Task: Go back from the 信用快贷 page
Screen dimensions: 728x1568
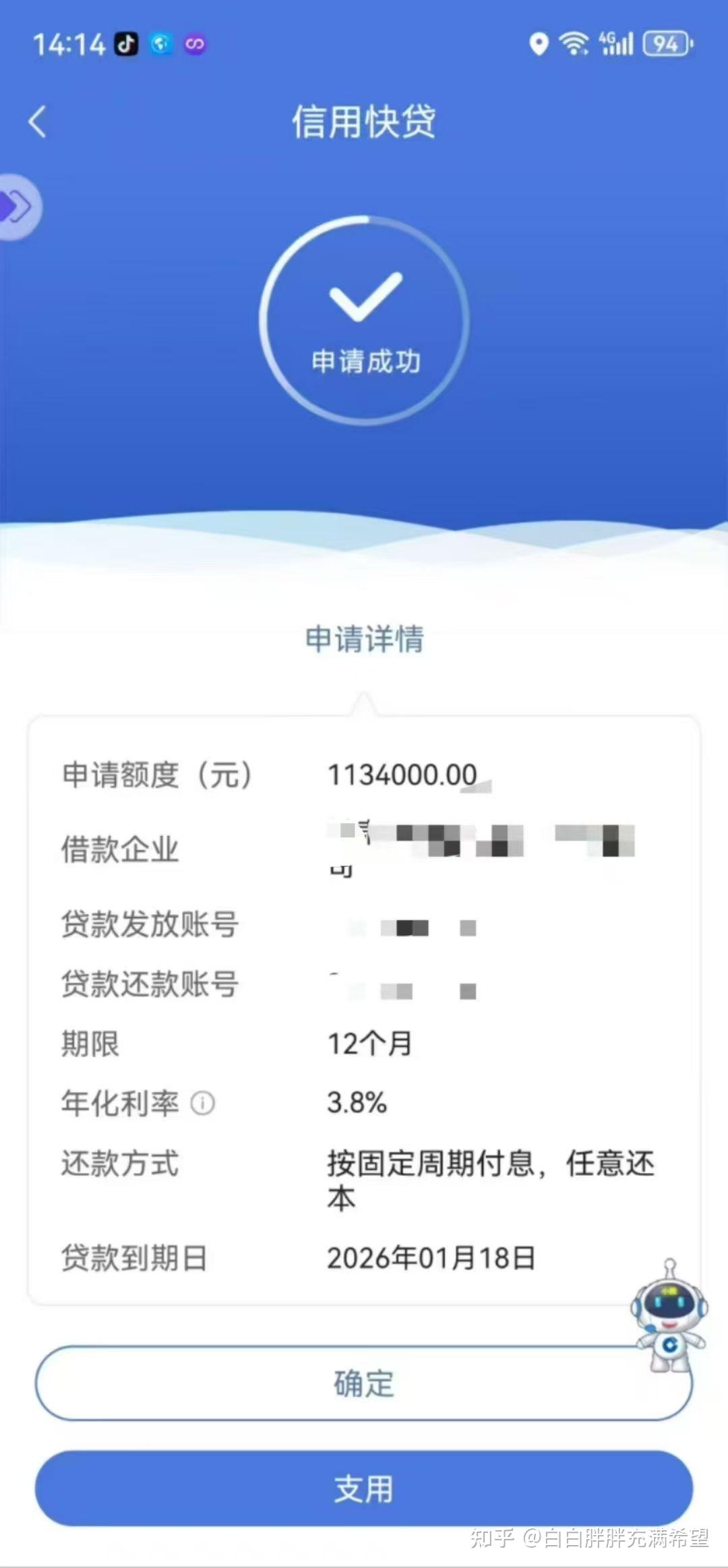Action: 38,122
